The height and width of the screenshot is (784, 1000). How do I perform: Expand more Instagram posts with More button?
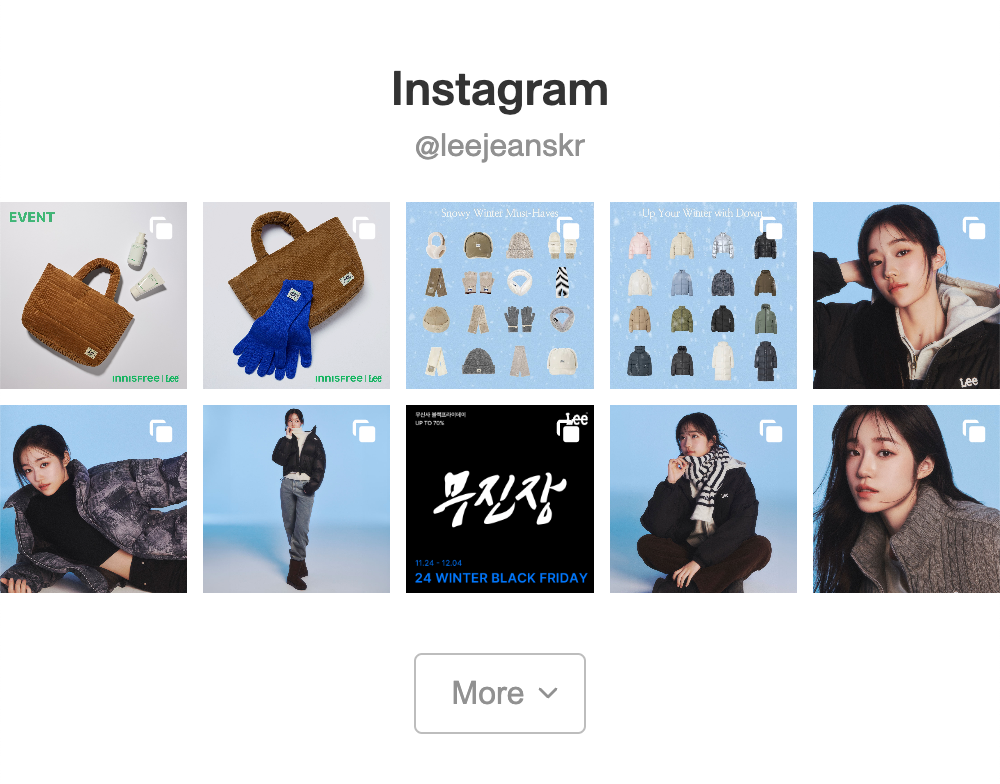(499, 693)
